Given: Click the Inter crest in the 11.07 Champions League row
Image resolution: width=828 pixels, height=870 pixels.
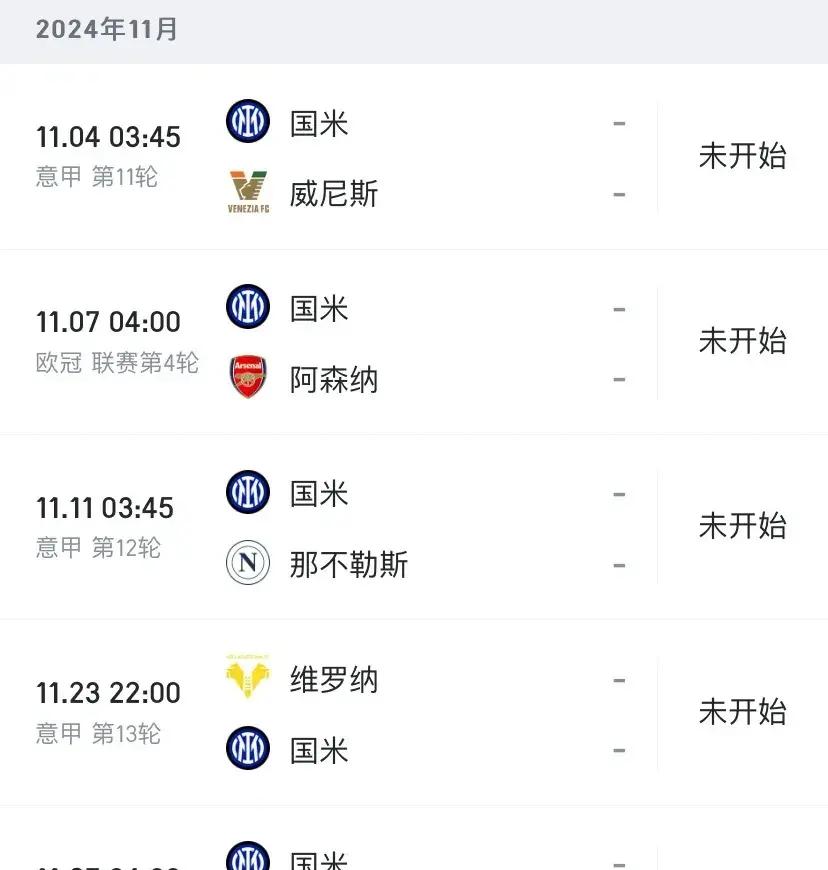Looking at the screenshot, I should pos(247,307).
